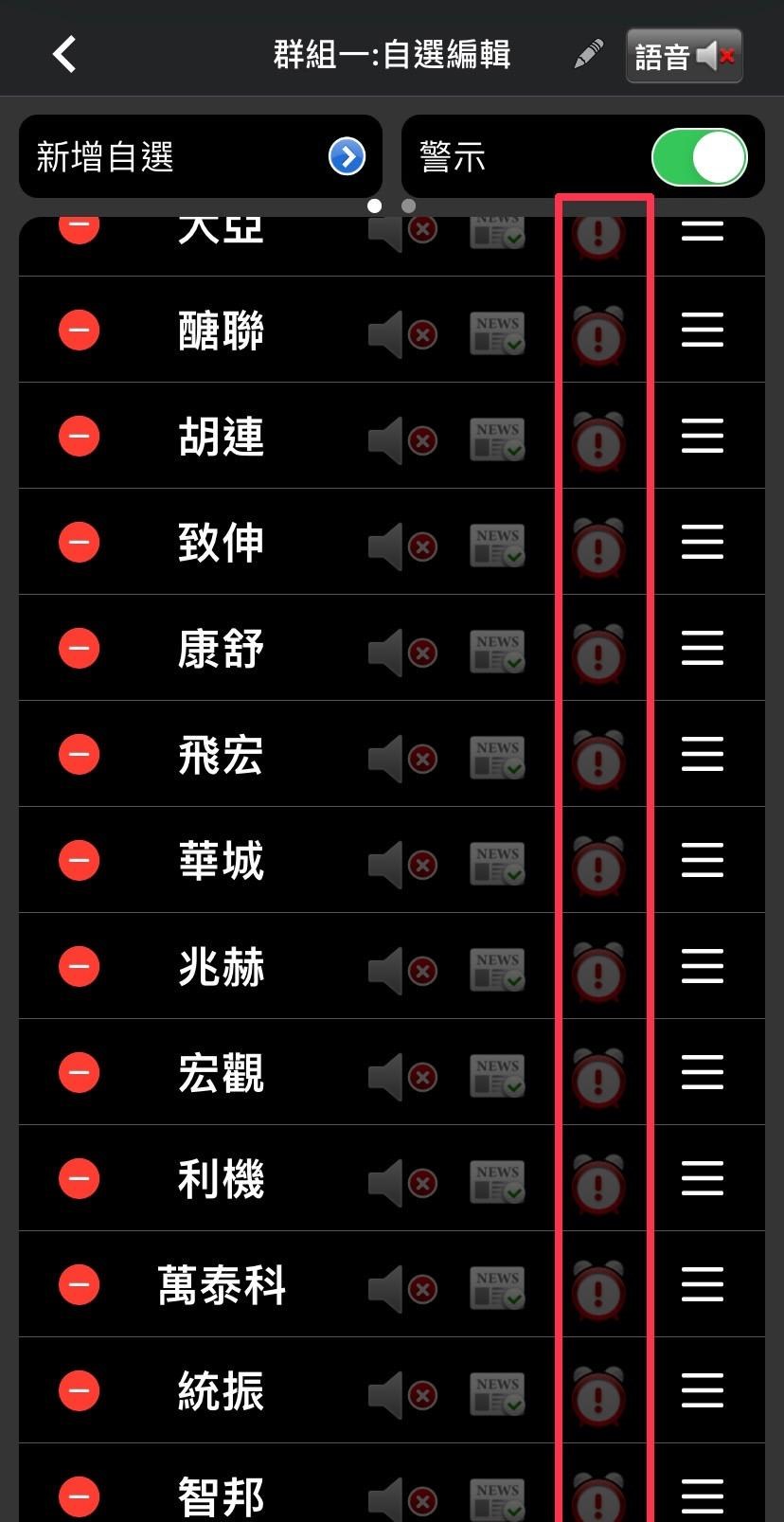The height and width of the screenshot is (1522, 784).
Task: Open the NEWS icon for 萬泰科
Action: coord(496,1284)
